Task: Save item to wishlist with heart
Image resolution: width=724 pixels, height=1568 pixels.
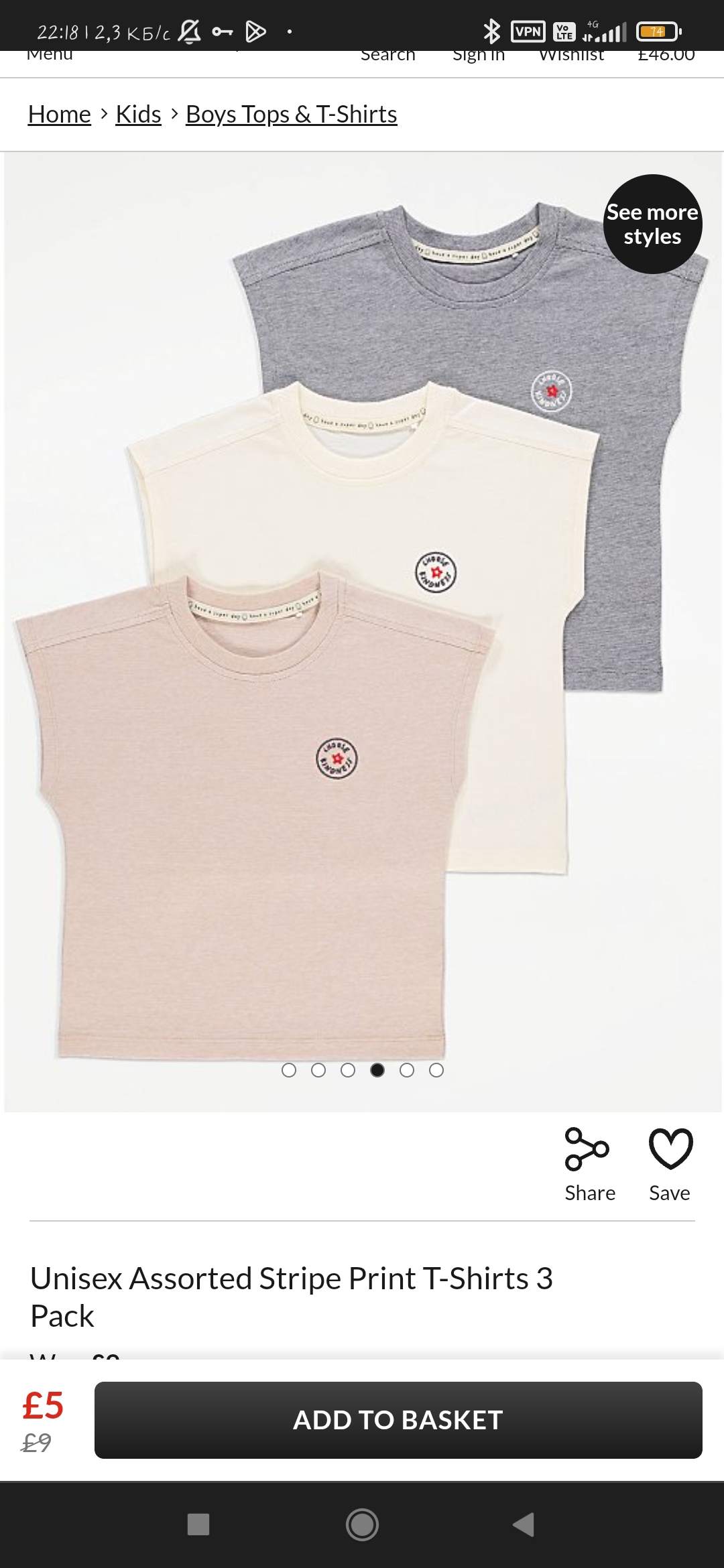Action: point(670,1165)
